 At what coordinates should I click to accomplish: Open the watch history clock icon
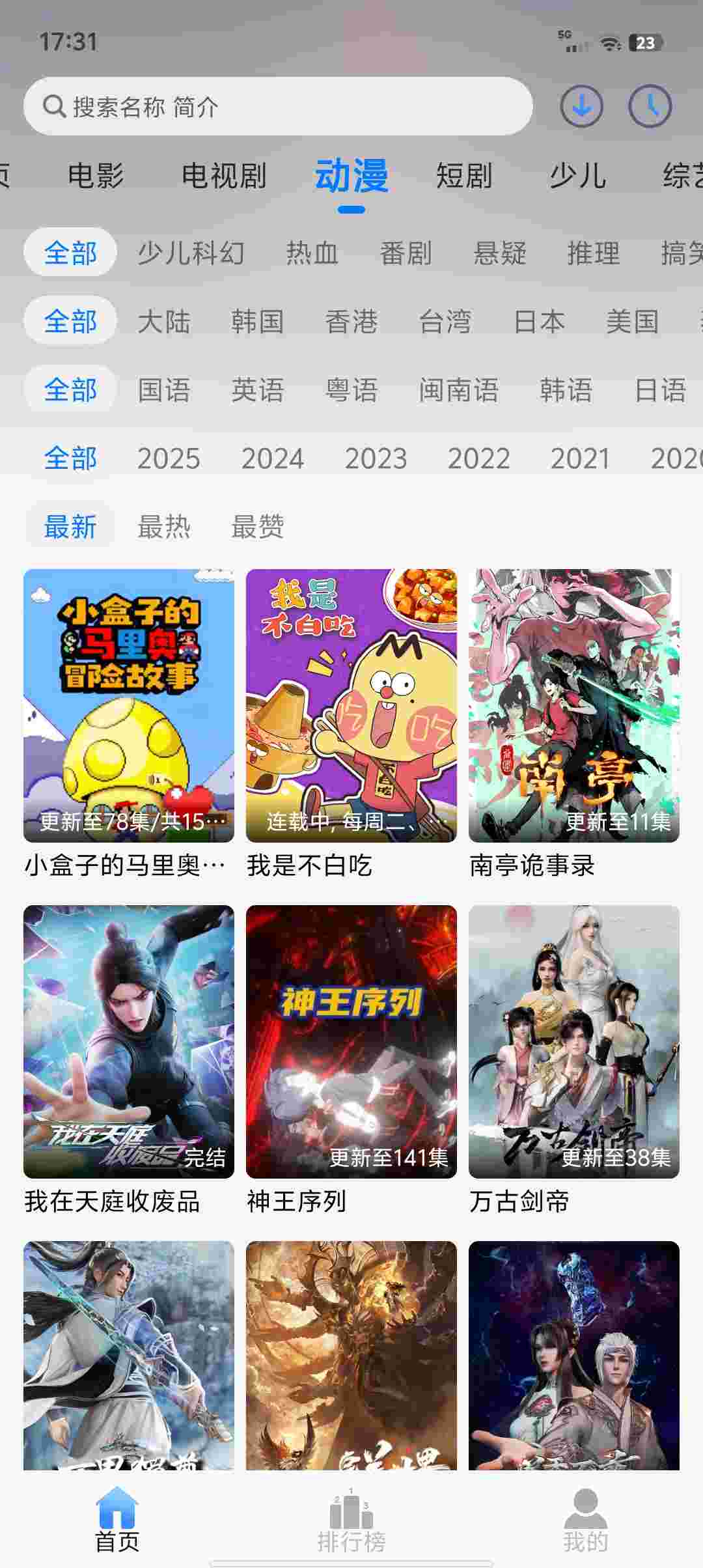(x=650, y=106)
